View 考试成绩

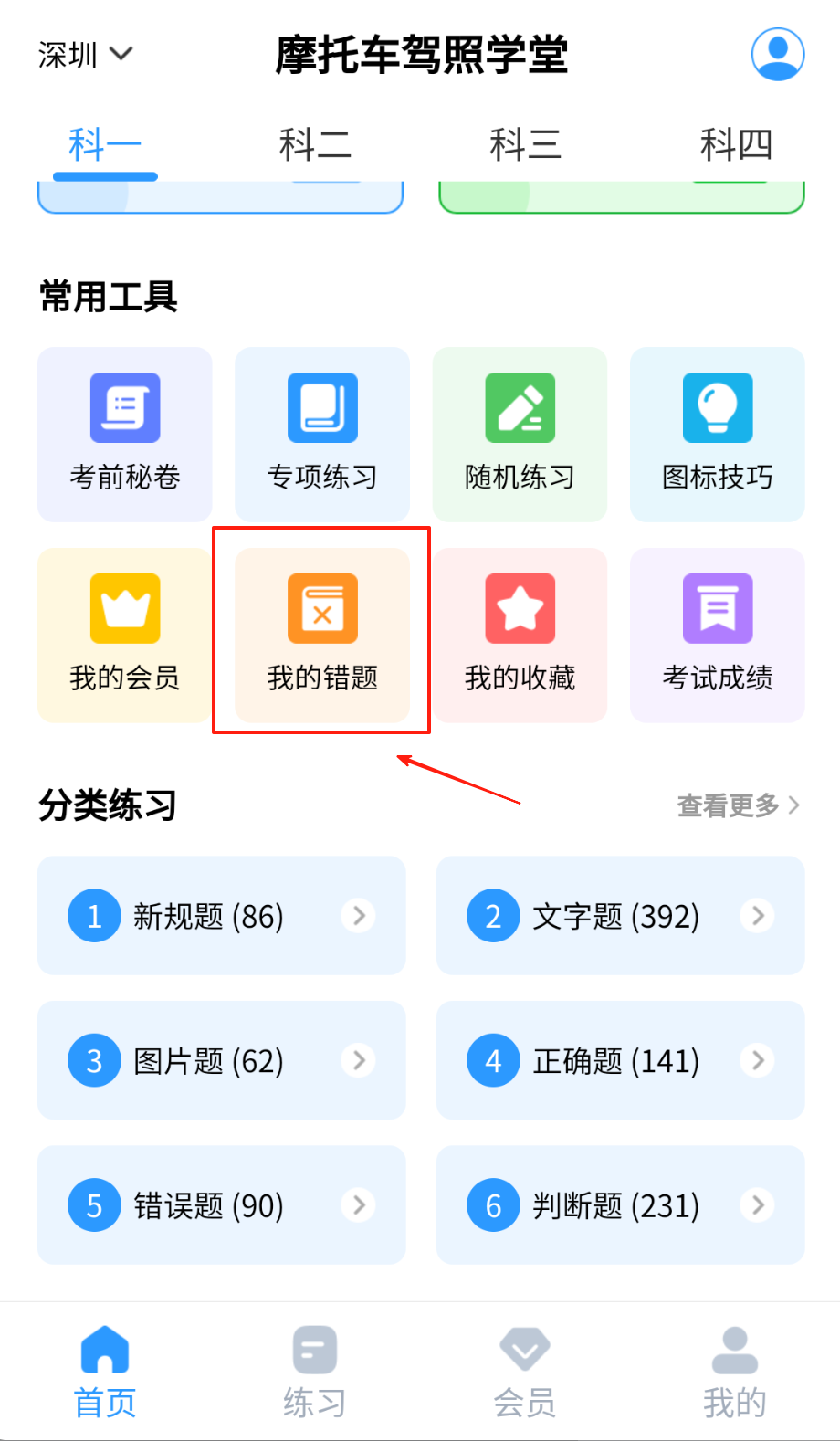[718, 635]
